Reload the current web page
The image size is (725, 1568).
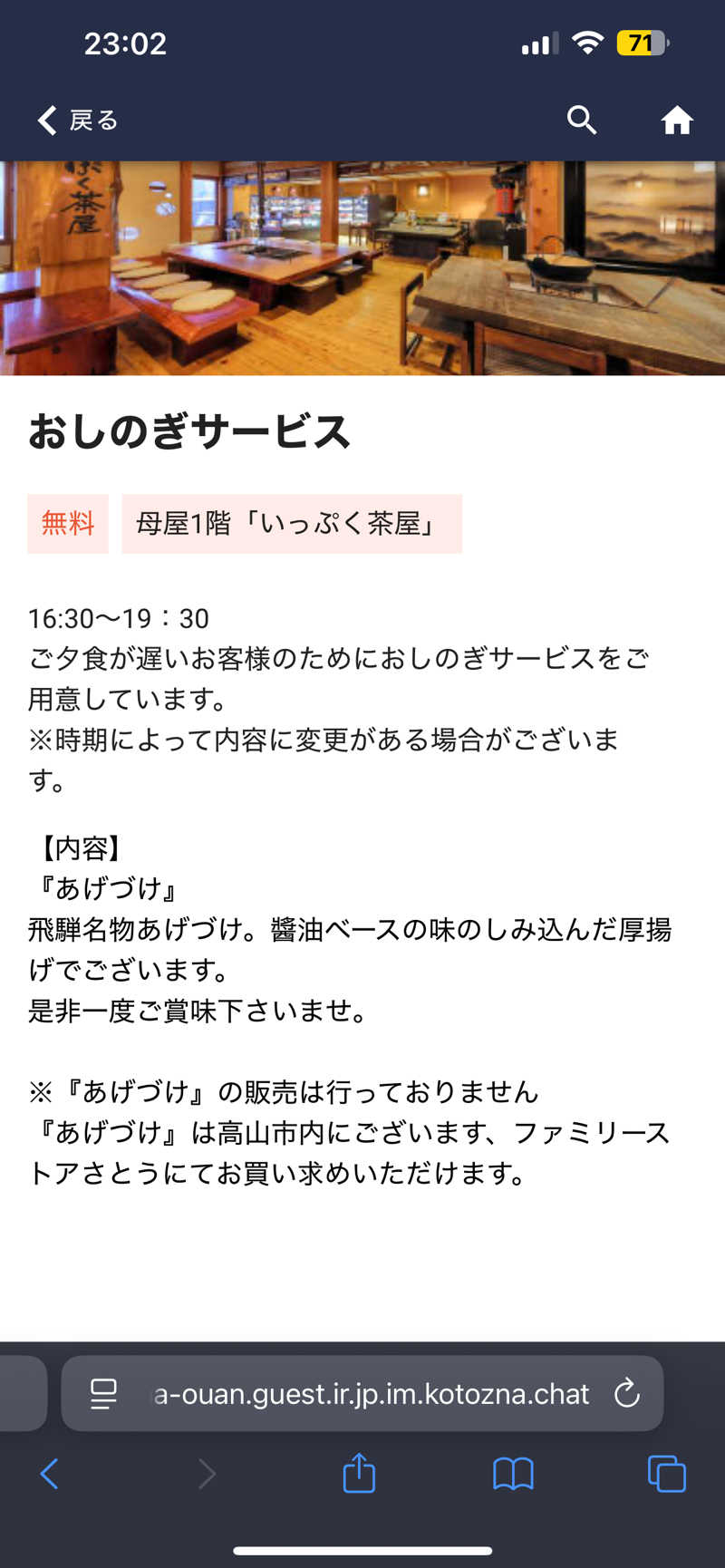pyautogui.click(x=627, y=1393)
